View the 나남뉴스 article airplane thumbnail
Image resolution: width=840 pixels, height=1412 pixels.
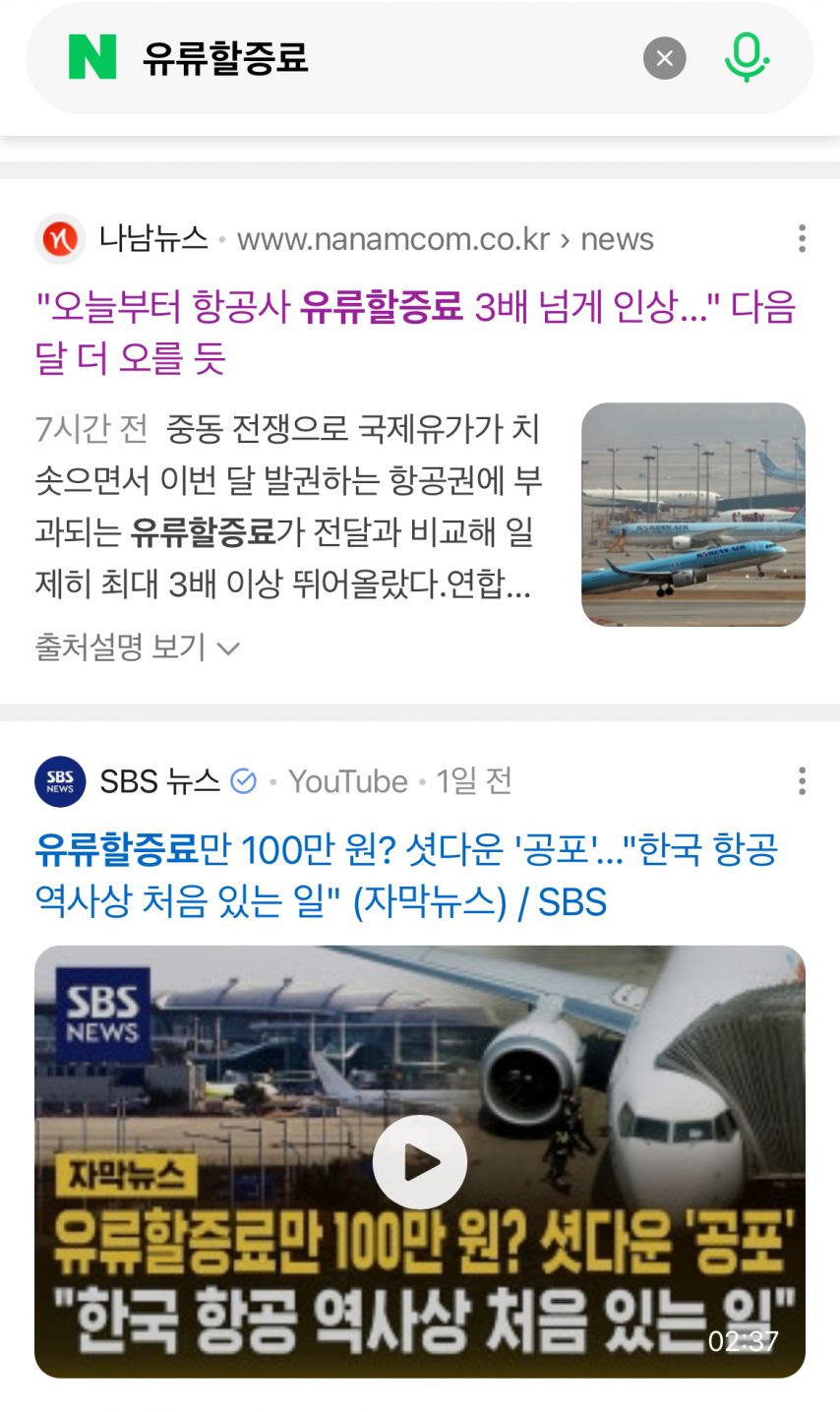(692, 514)
